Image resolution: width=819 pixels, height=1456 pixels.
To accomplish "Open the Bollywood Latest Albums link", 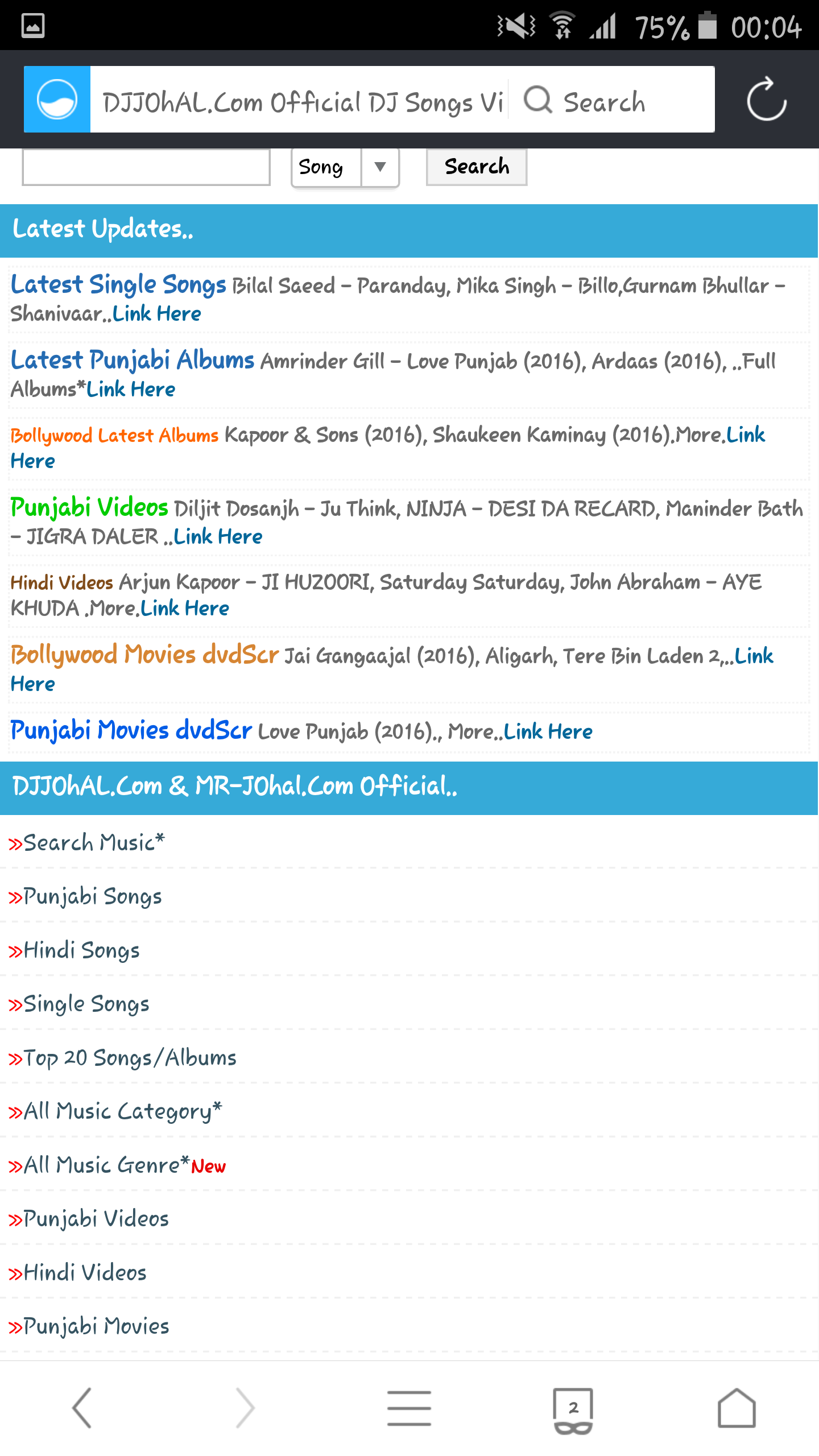I will [x=114, y=436].
